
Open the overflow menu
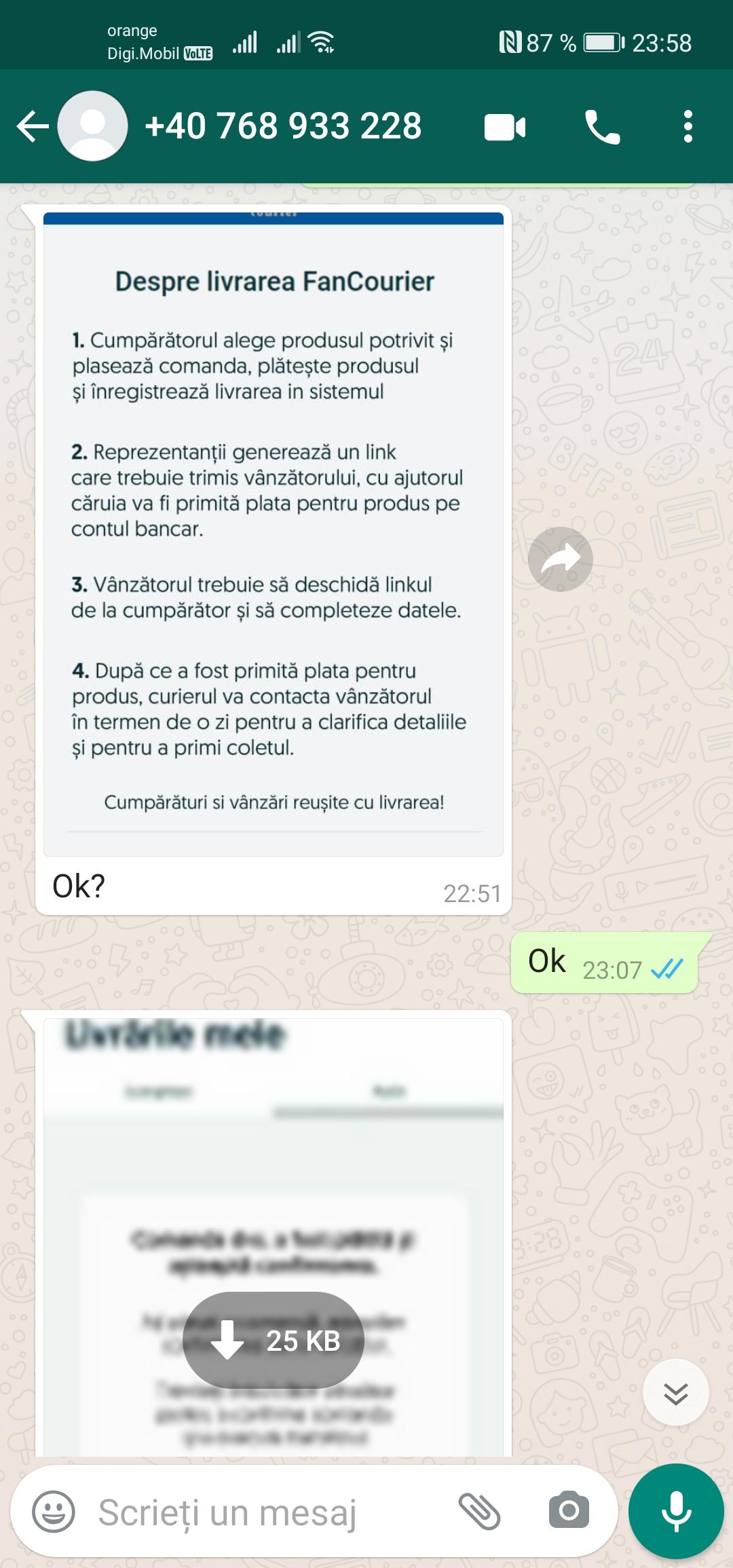688,127
